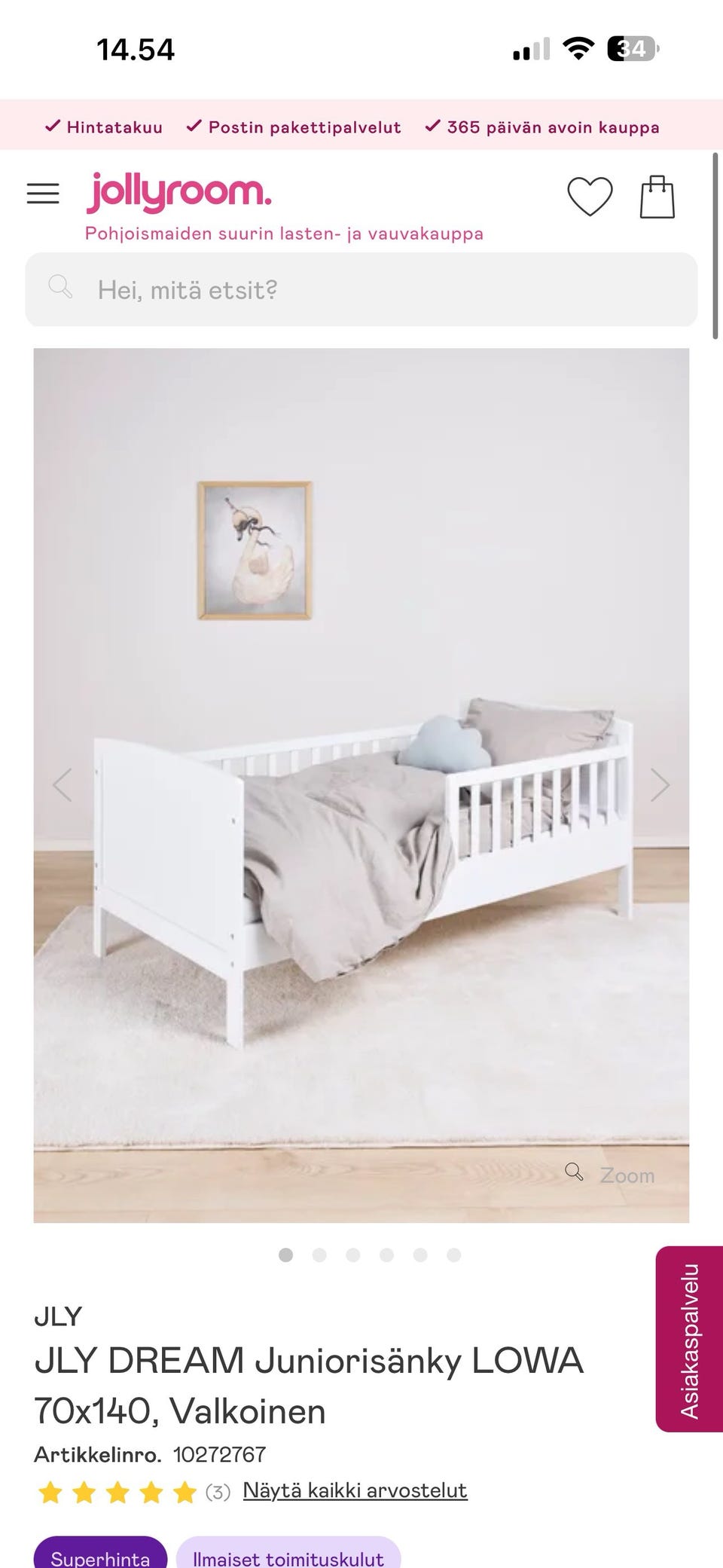Open the junior bed product image
Screen dimensions: 723x1568
coord(361,829)
